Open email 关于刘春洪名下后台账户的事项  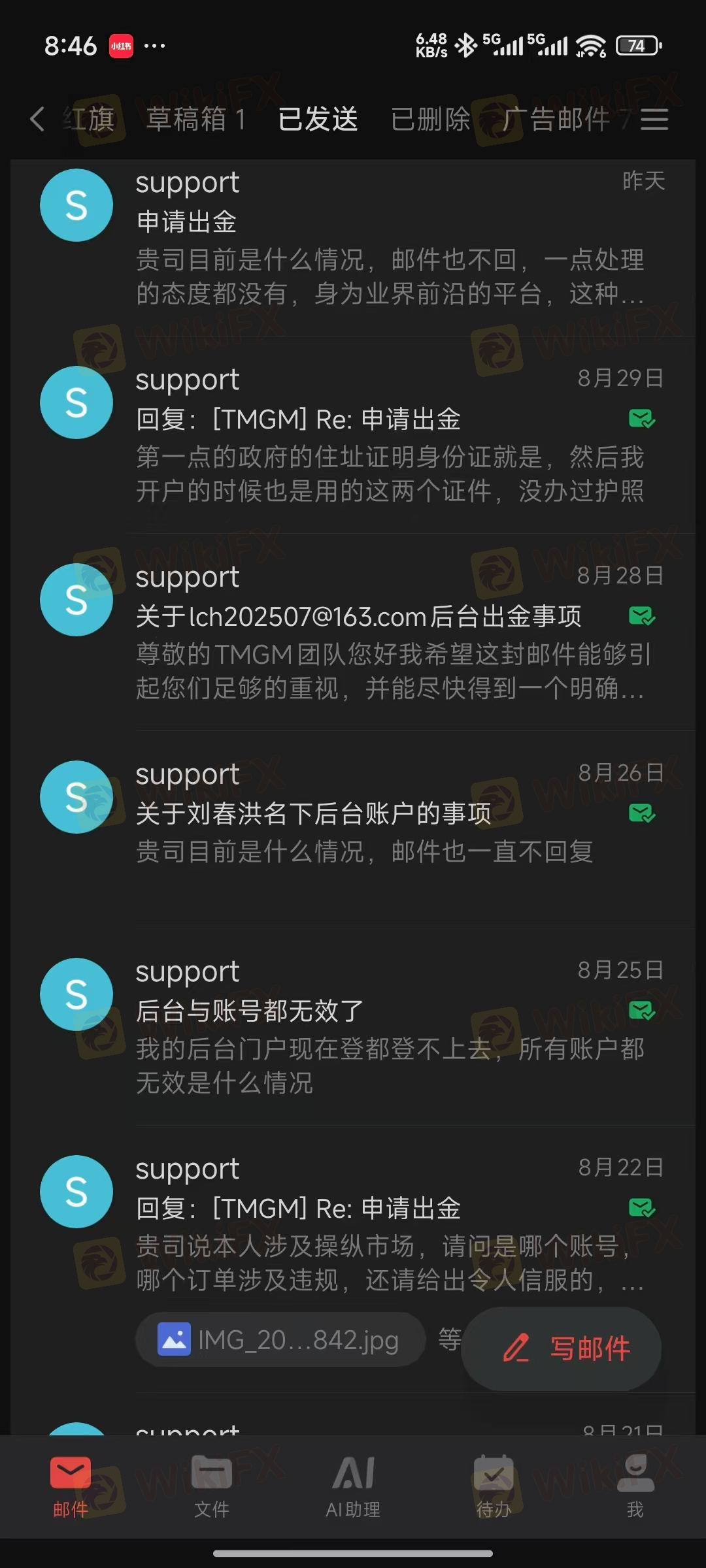click(353, 830)
